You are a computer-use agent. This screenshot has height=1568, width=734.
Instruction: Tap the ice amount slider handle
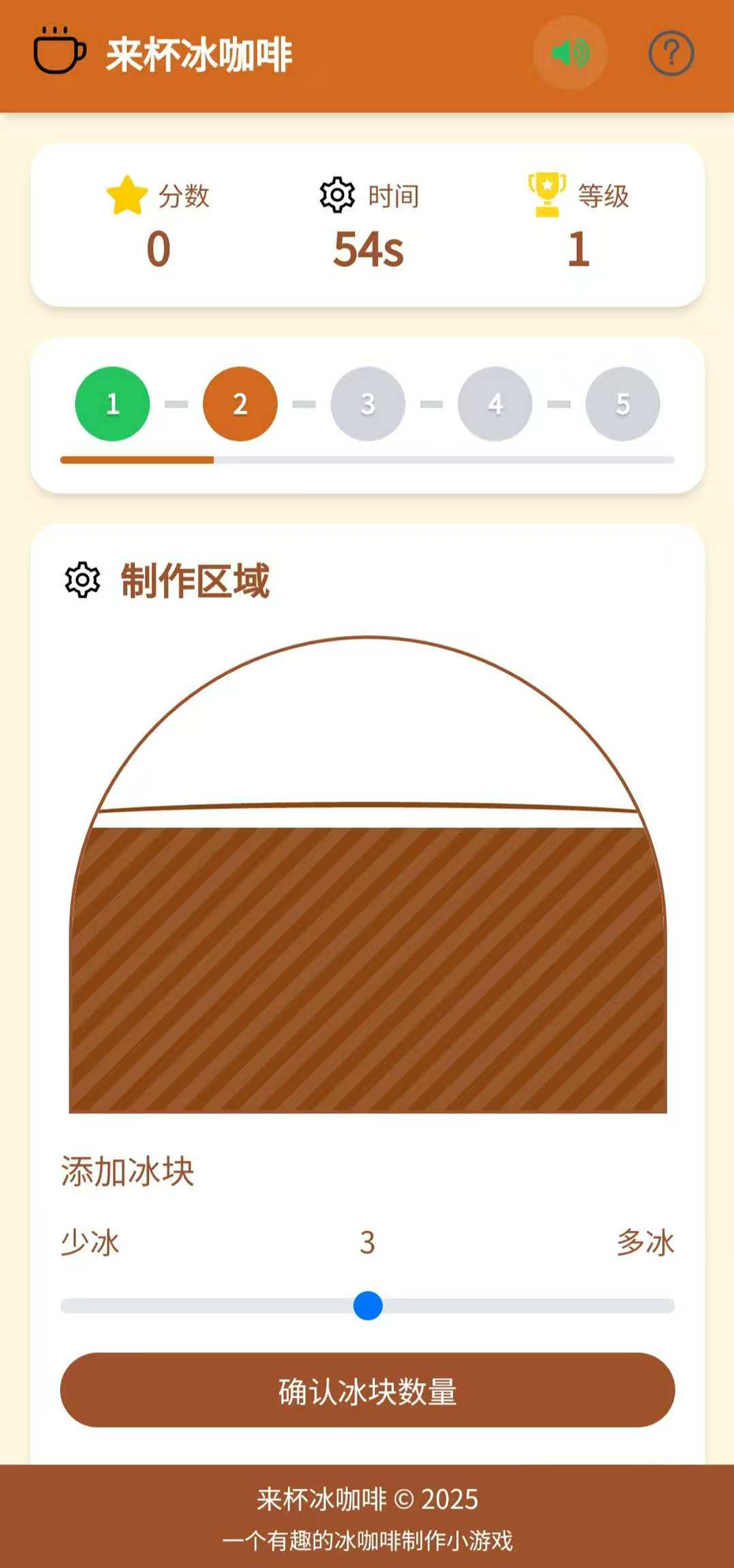pyautogui.click(x=368, y=1305)
